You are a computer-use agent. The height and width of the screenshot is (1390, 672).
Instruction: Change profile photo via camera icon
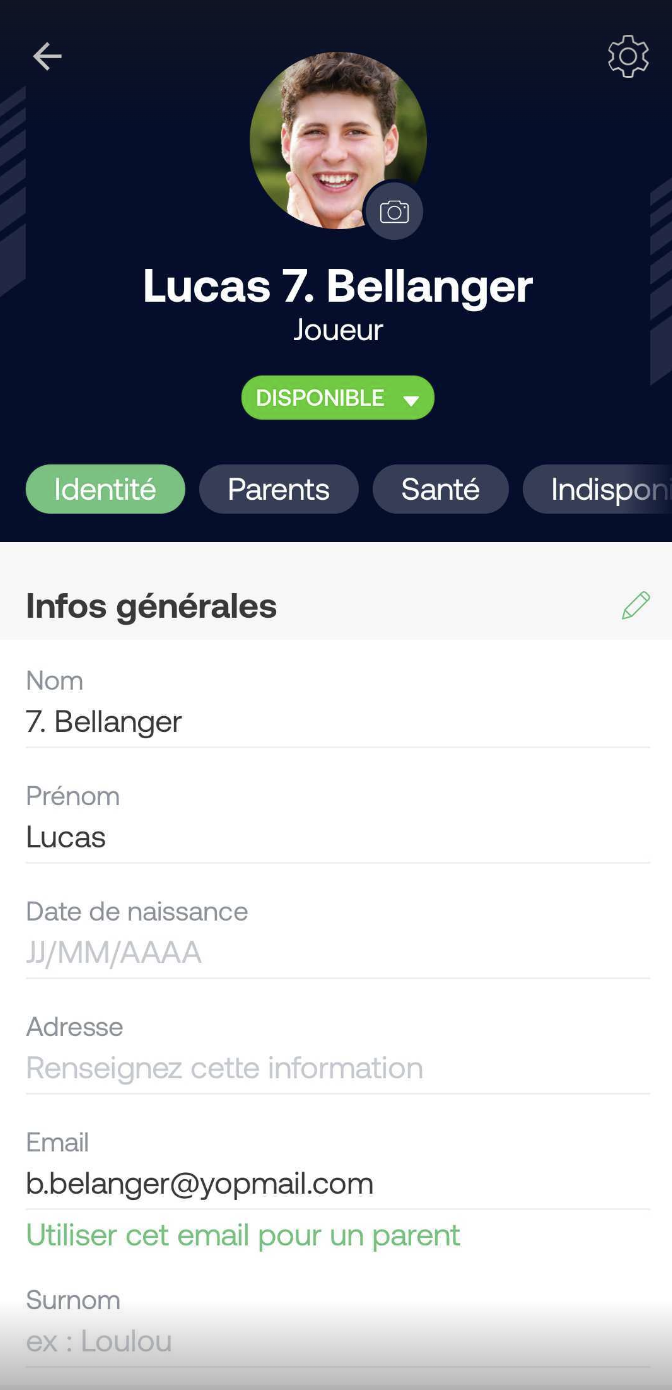[x=394, y=212]
